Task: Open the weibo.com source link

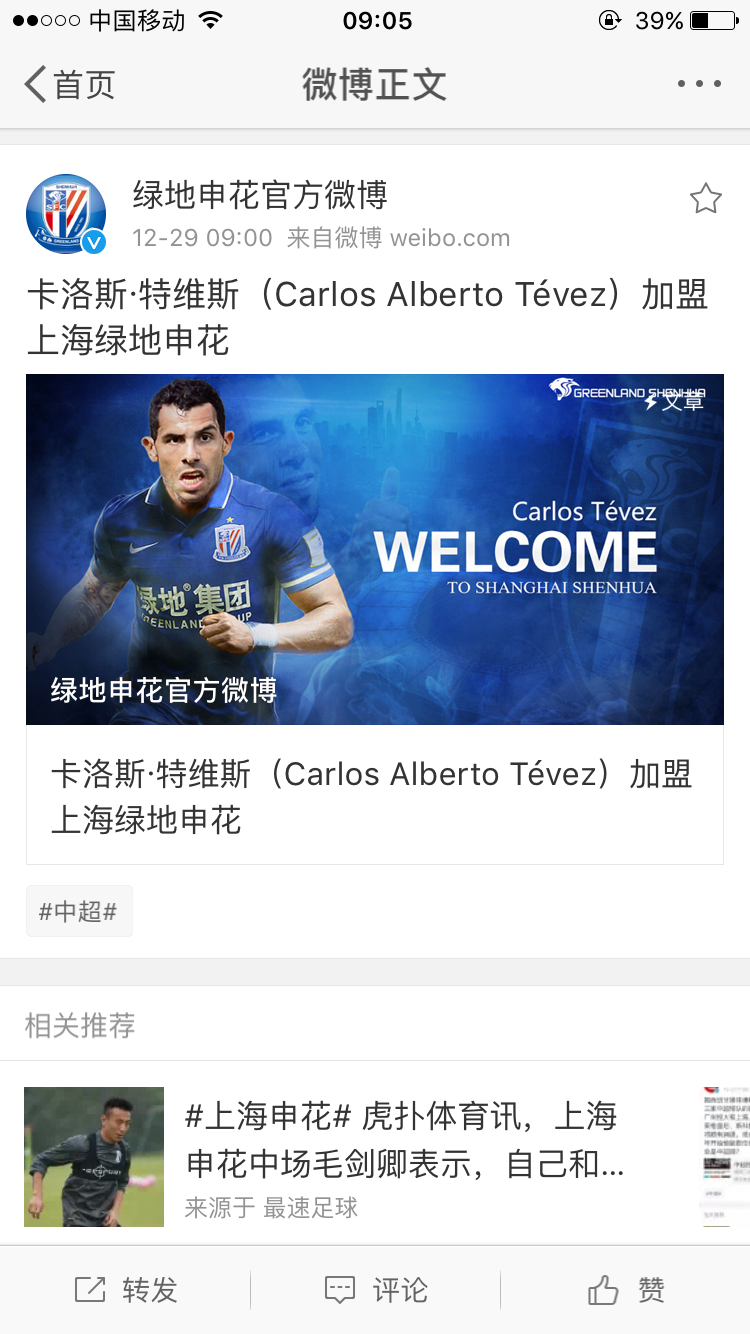Action: 450,239
